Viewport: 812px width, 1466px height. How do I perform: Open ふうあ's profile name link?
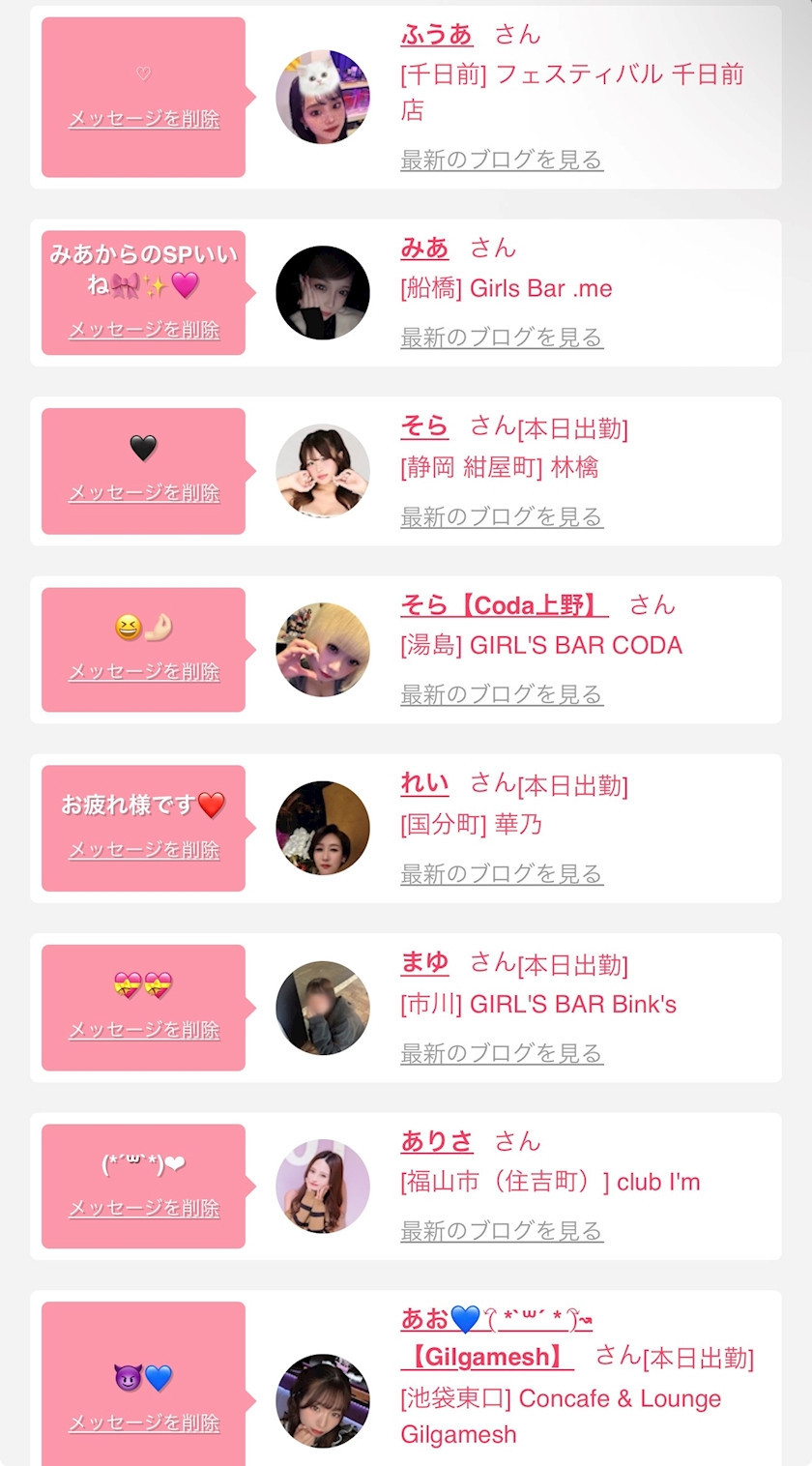coord(436,35)
